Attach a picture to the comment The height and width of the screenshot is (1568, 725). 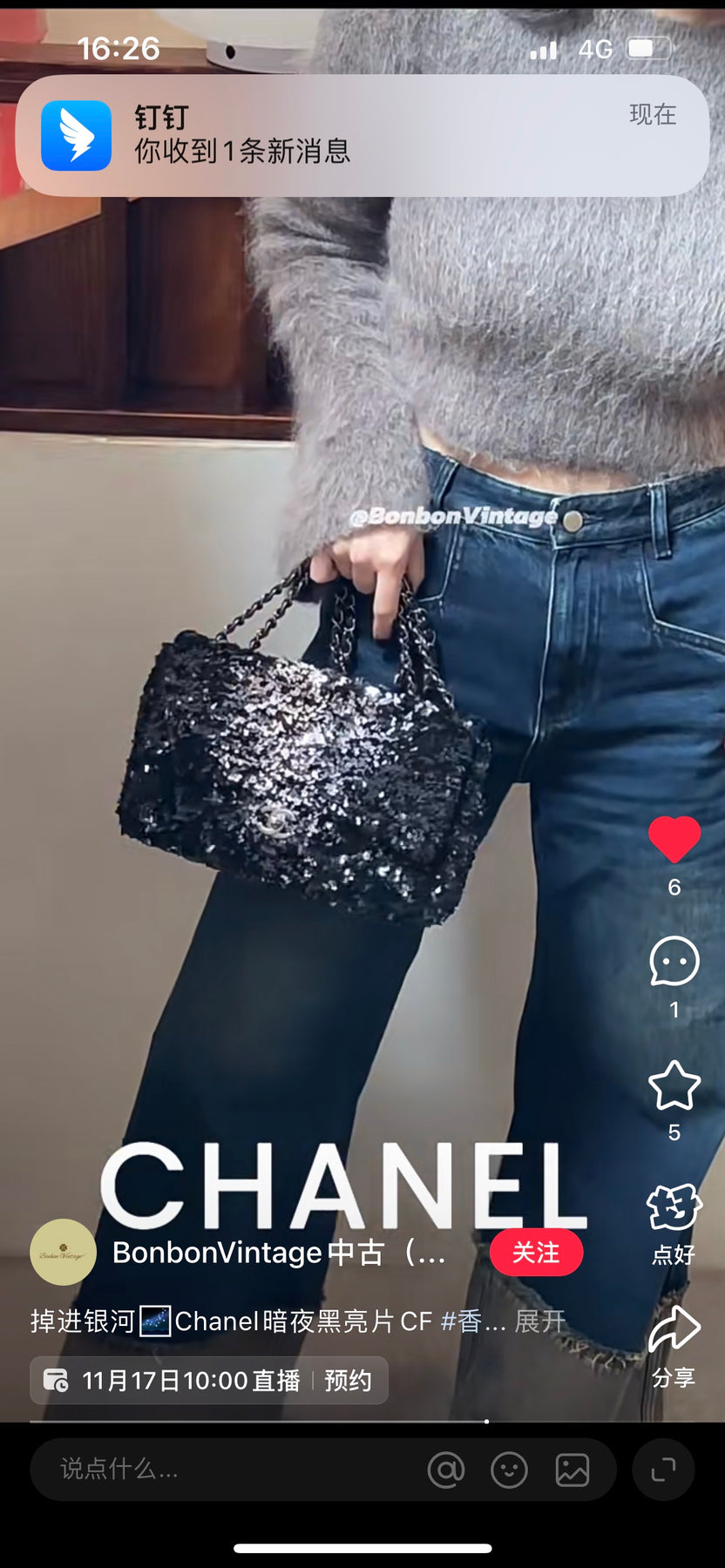(573, 1470)
